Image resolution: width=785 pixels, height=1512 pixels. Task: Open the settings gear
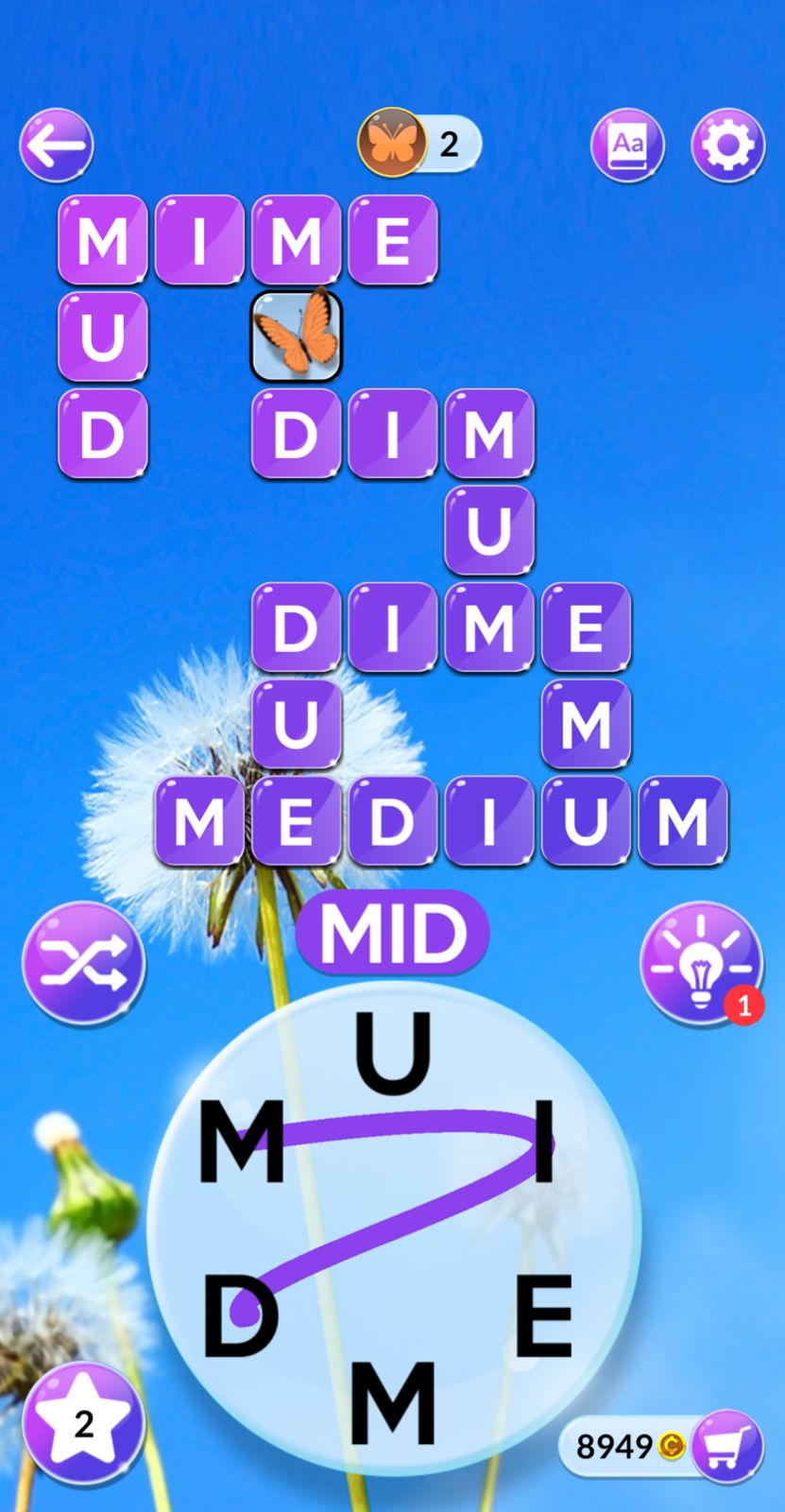(726, 144)
